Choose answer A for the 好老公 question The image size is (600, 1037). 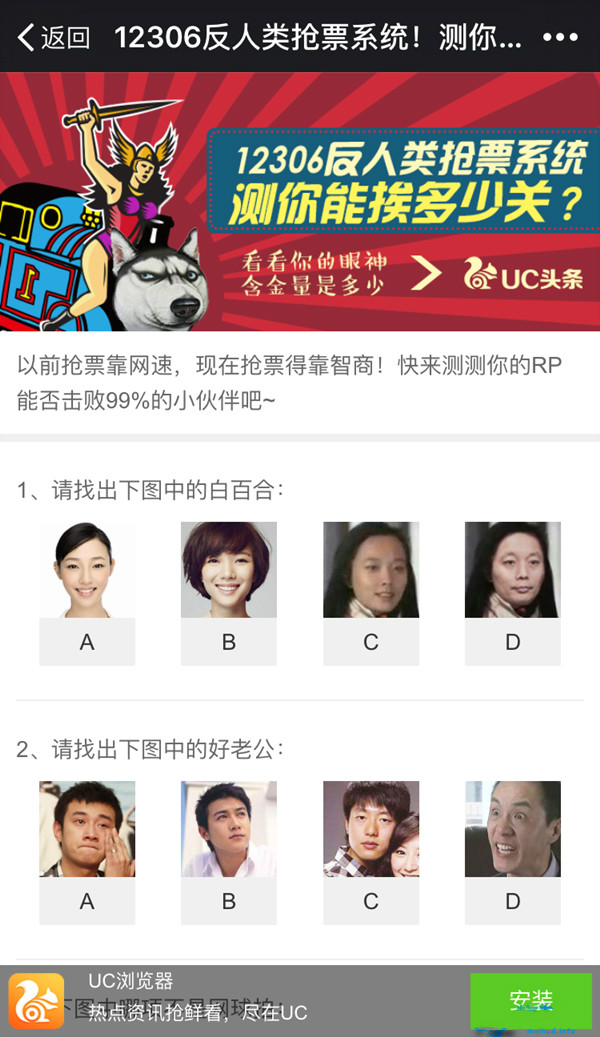[87, 901]
